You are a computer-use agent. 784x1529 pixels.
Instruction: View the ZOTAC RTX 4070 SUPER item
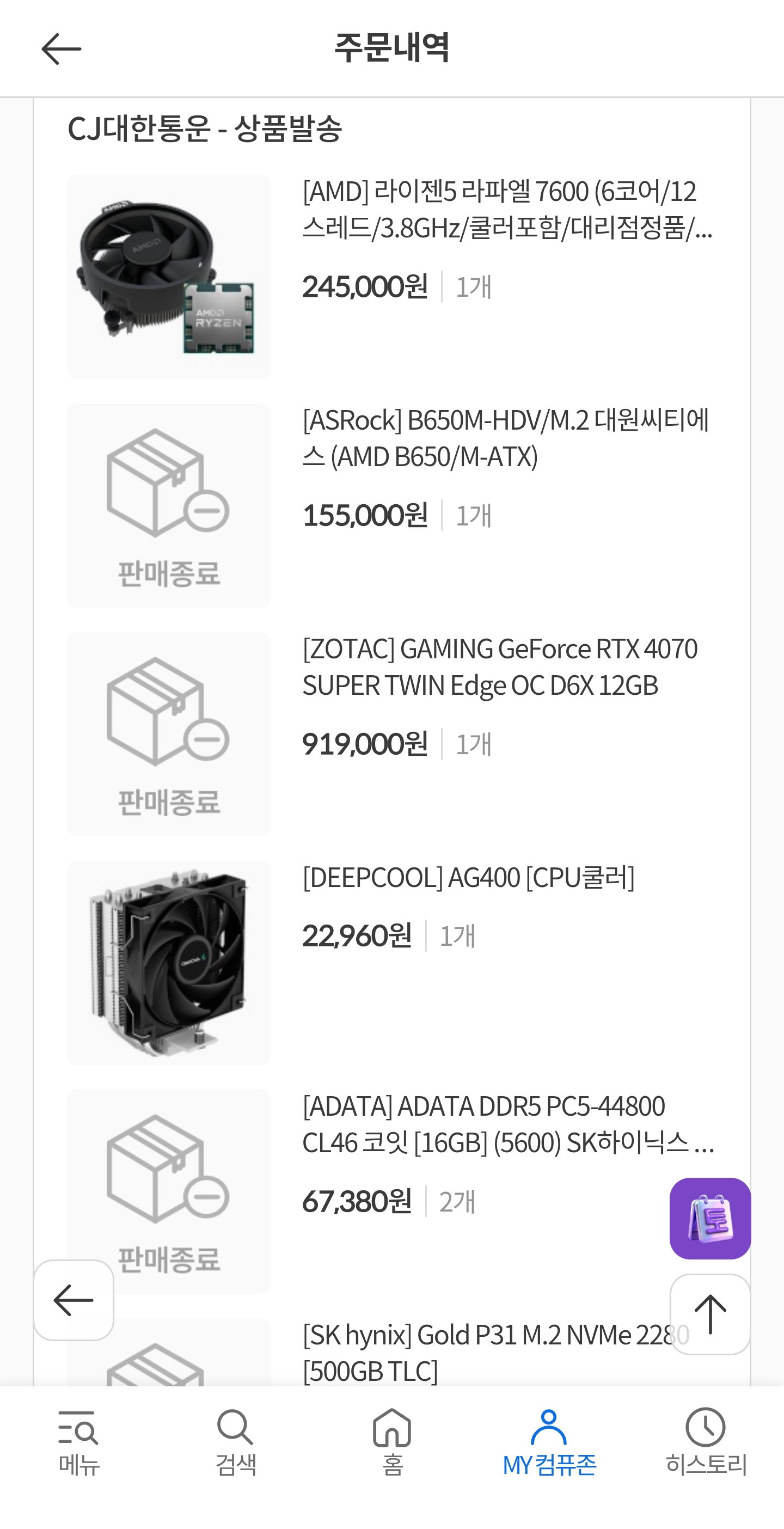pos(499,666)
